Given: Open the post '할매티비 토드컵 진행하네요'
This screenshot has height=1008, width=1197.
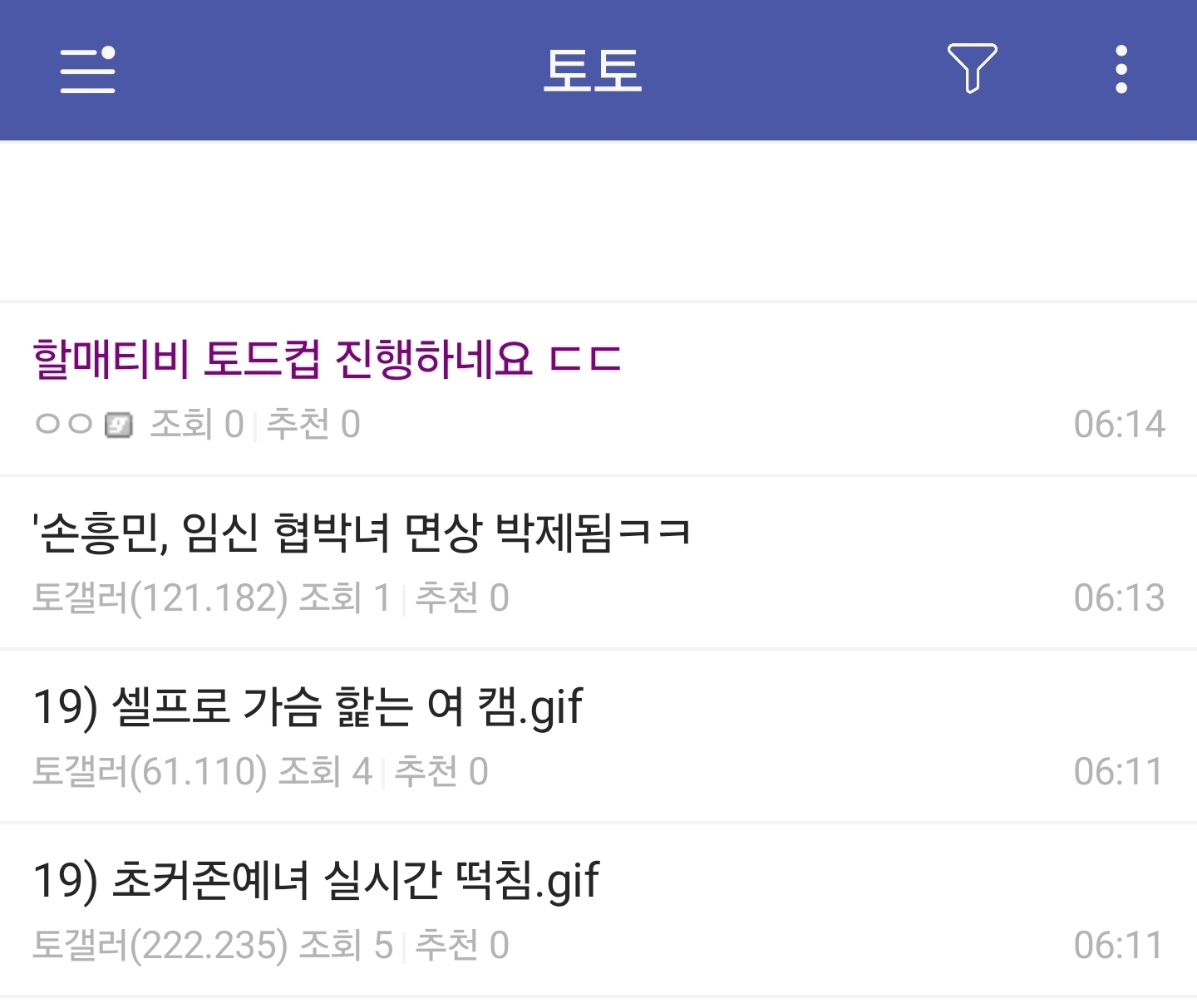Looking at the screenshot, I should (328, 359).
